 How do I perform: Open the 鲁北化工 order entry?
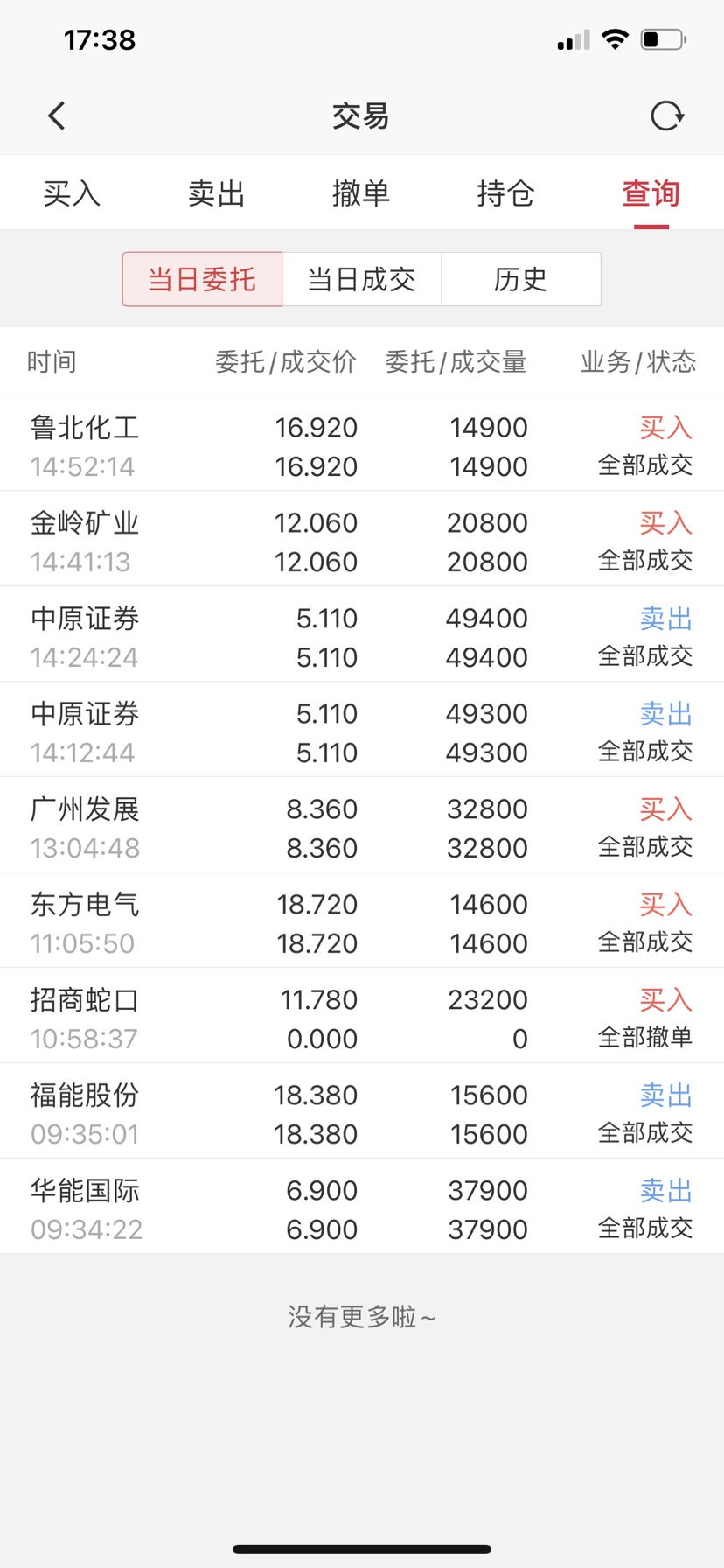(x=362, y=444)
